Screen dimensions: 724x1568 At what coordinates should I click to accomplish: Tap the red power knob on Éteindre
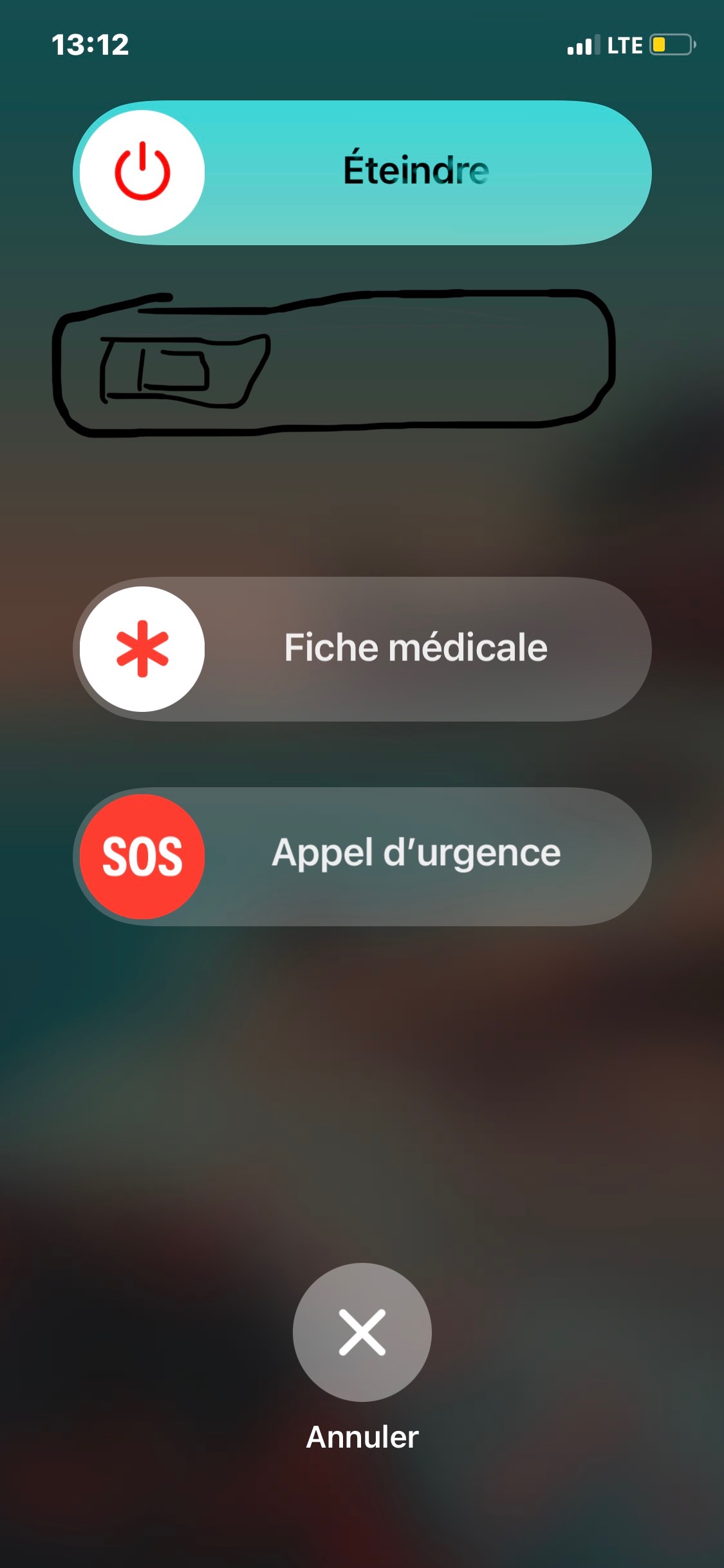pyautogui.click(x=142, y=173)
